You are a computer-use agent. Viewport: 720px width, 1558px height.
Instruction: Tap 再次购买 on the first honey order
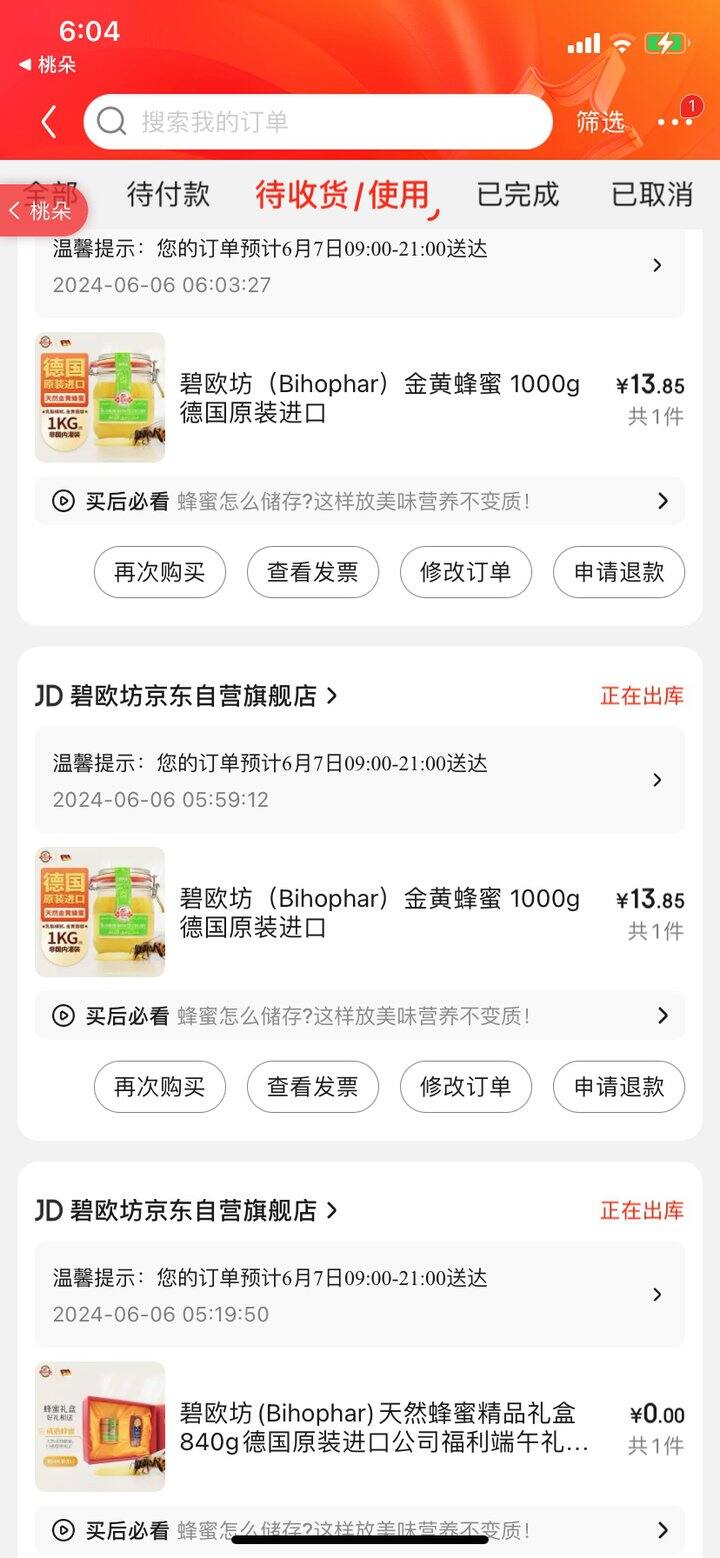click(x=160, y=572)
